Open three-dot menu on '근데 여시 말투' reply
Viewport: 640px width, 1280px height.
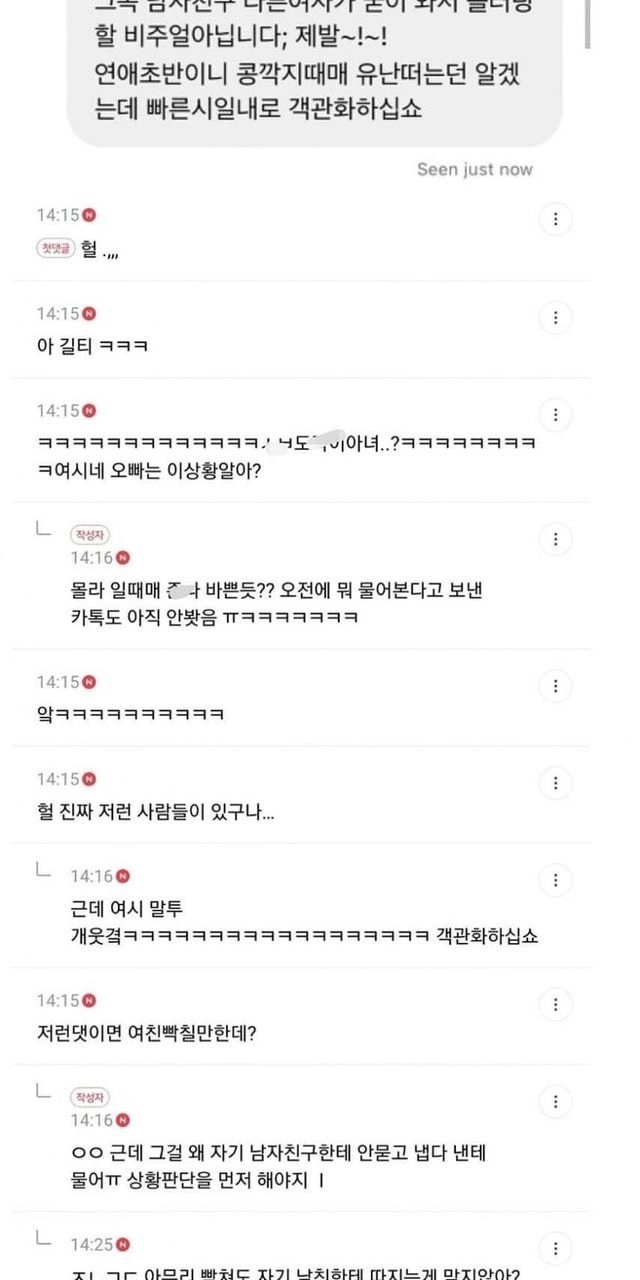coord(555,881)
